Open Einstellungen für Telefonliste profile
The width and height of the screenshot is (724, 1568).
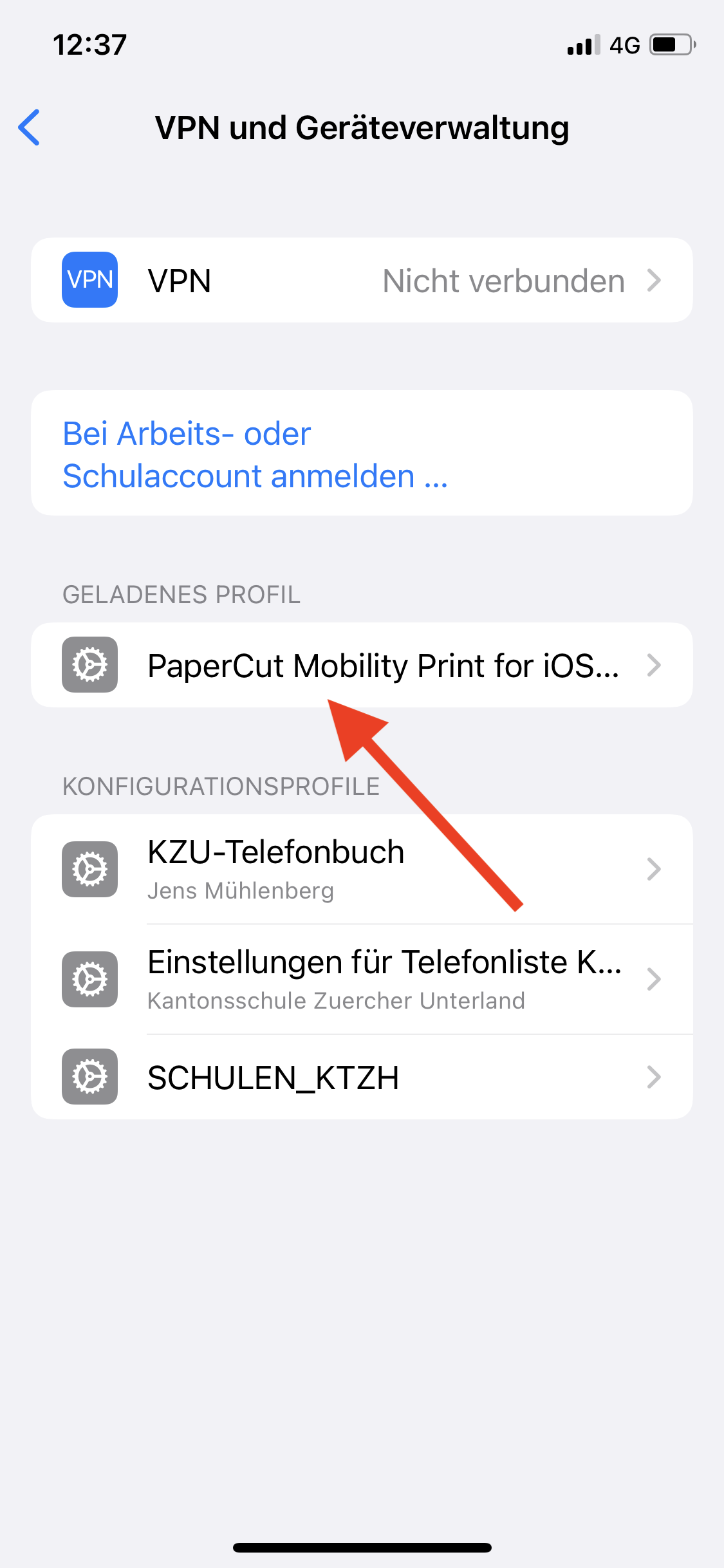(x=362, y=979)
